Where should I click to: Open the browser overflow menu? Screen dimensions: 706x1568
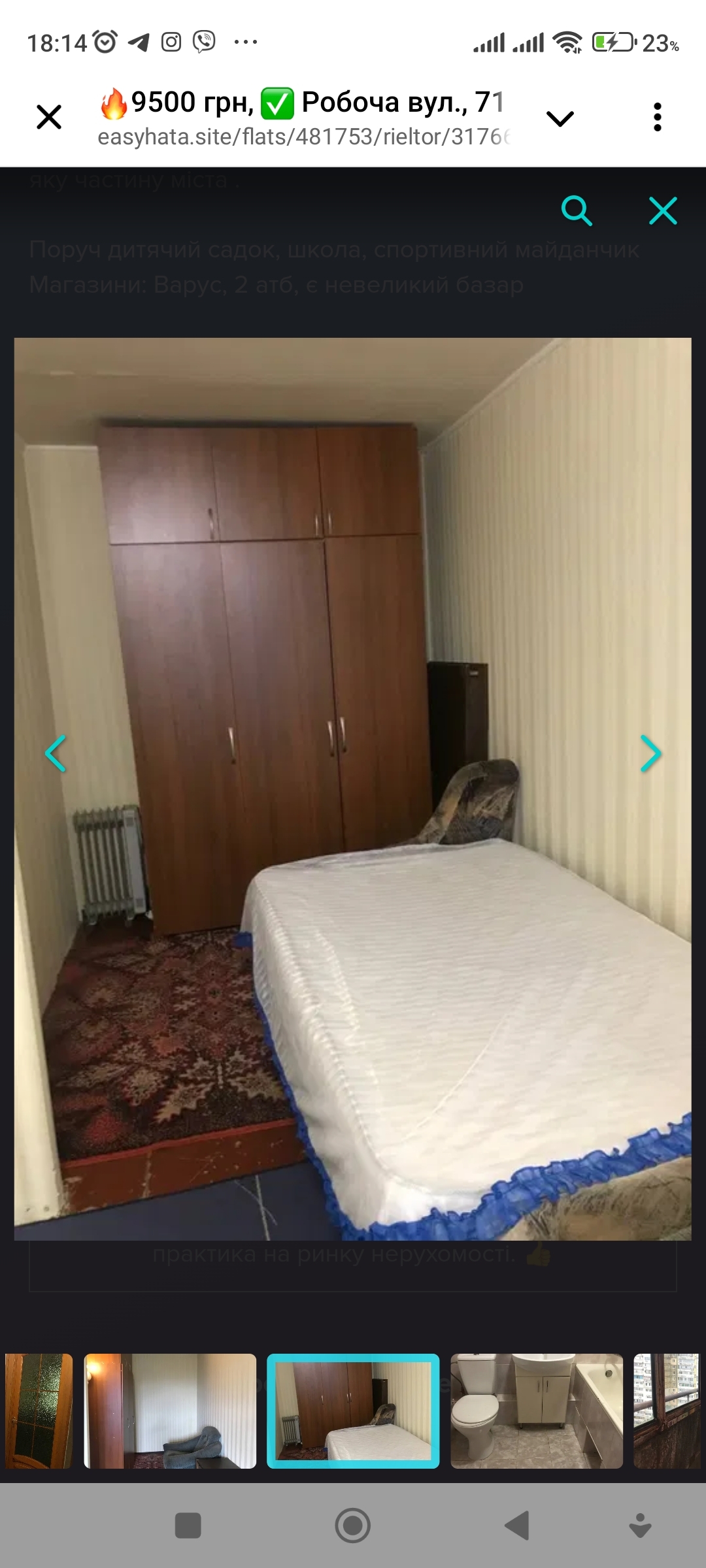[658, 118]
